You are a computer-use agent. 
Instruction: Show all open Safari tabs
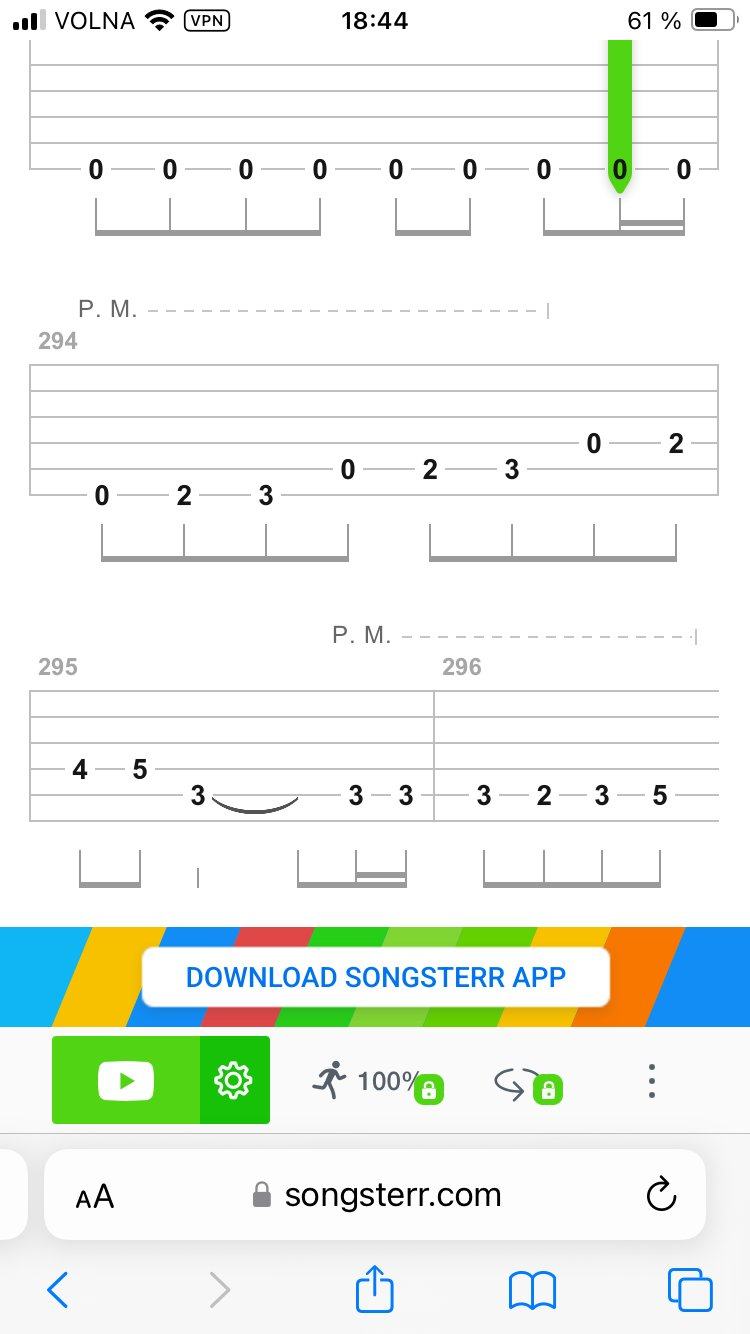click(690, 1290)
